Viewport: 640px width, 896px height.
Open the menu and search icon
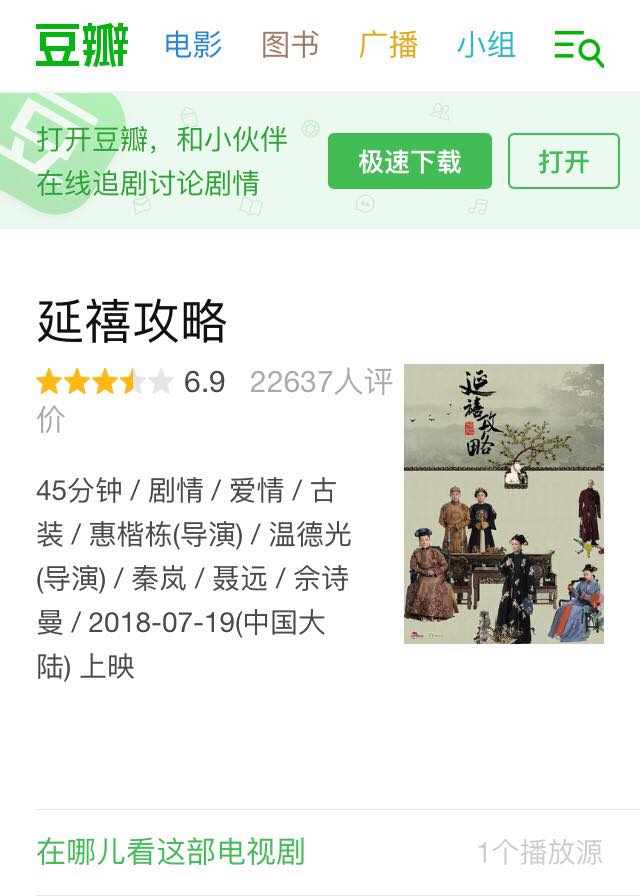[579, 47]
